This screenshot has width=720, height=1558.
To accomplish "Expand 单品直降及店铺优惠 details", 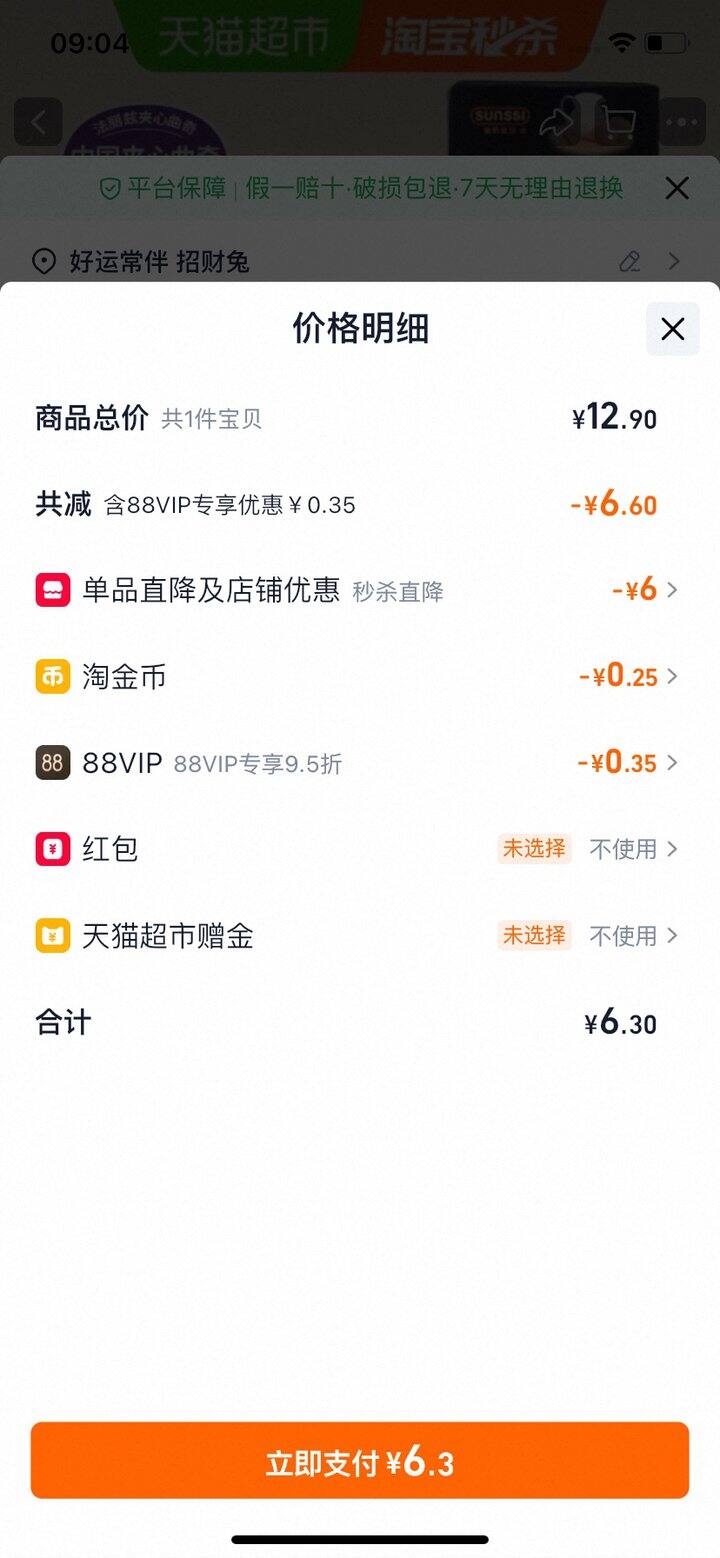I will 672,590.
